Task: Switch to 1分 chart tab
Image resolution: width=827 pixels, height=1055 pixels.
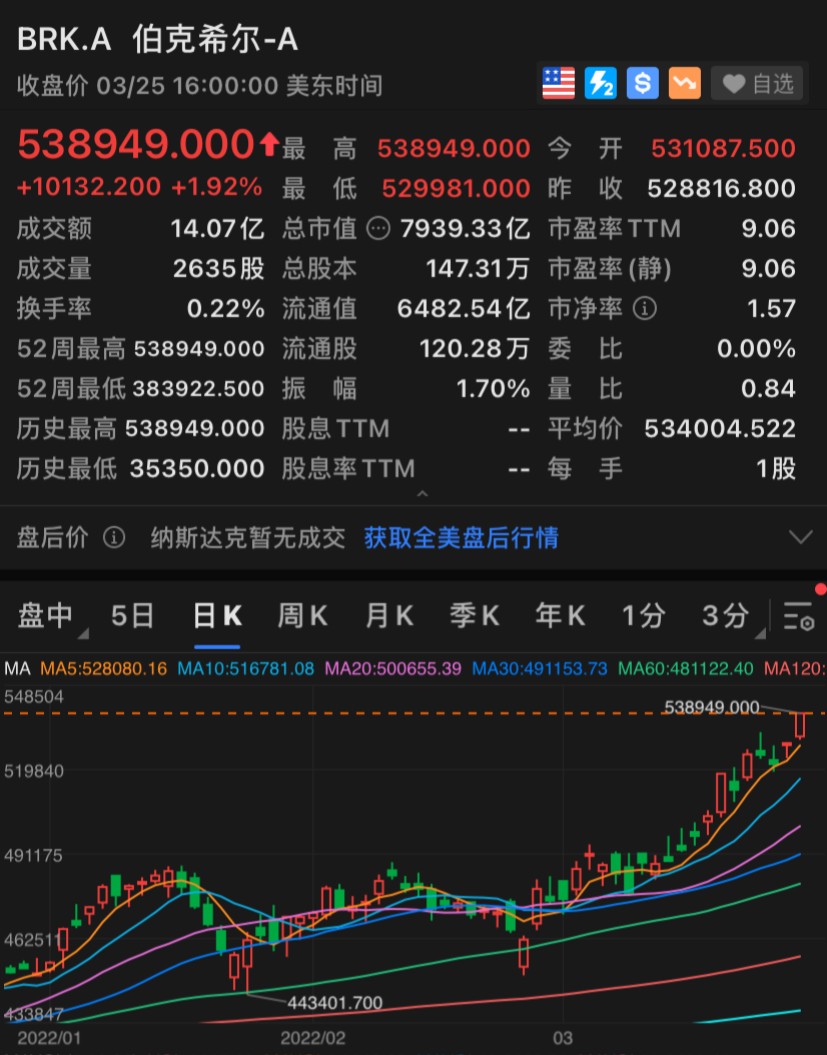Action: tap(642, 616)
